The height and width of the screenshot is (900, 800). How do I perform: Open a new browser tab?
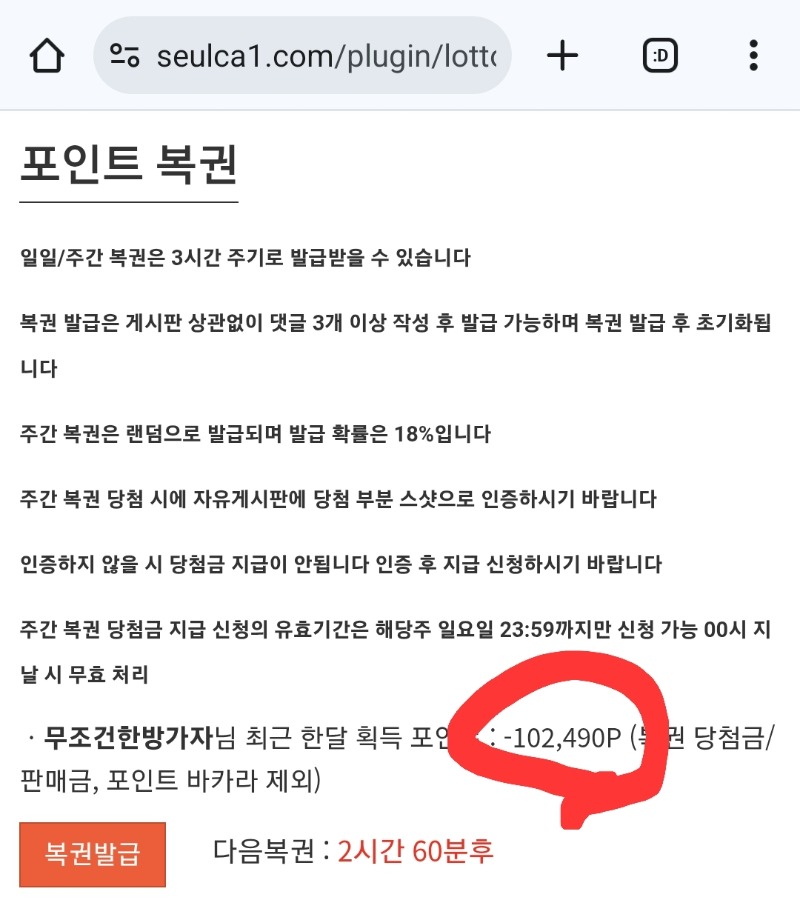(x=563, y=56)
